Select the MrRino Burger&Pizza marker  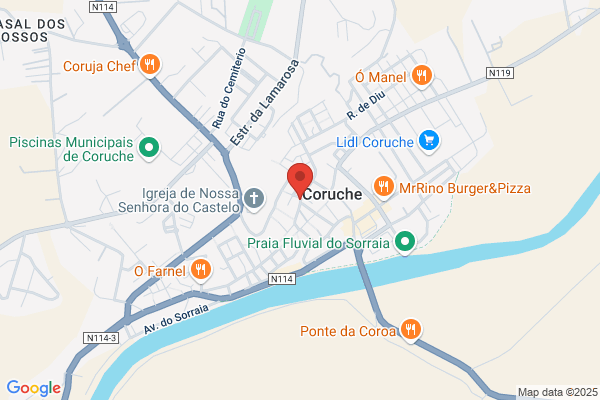[383, 188]
